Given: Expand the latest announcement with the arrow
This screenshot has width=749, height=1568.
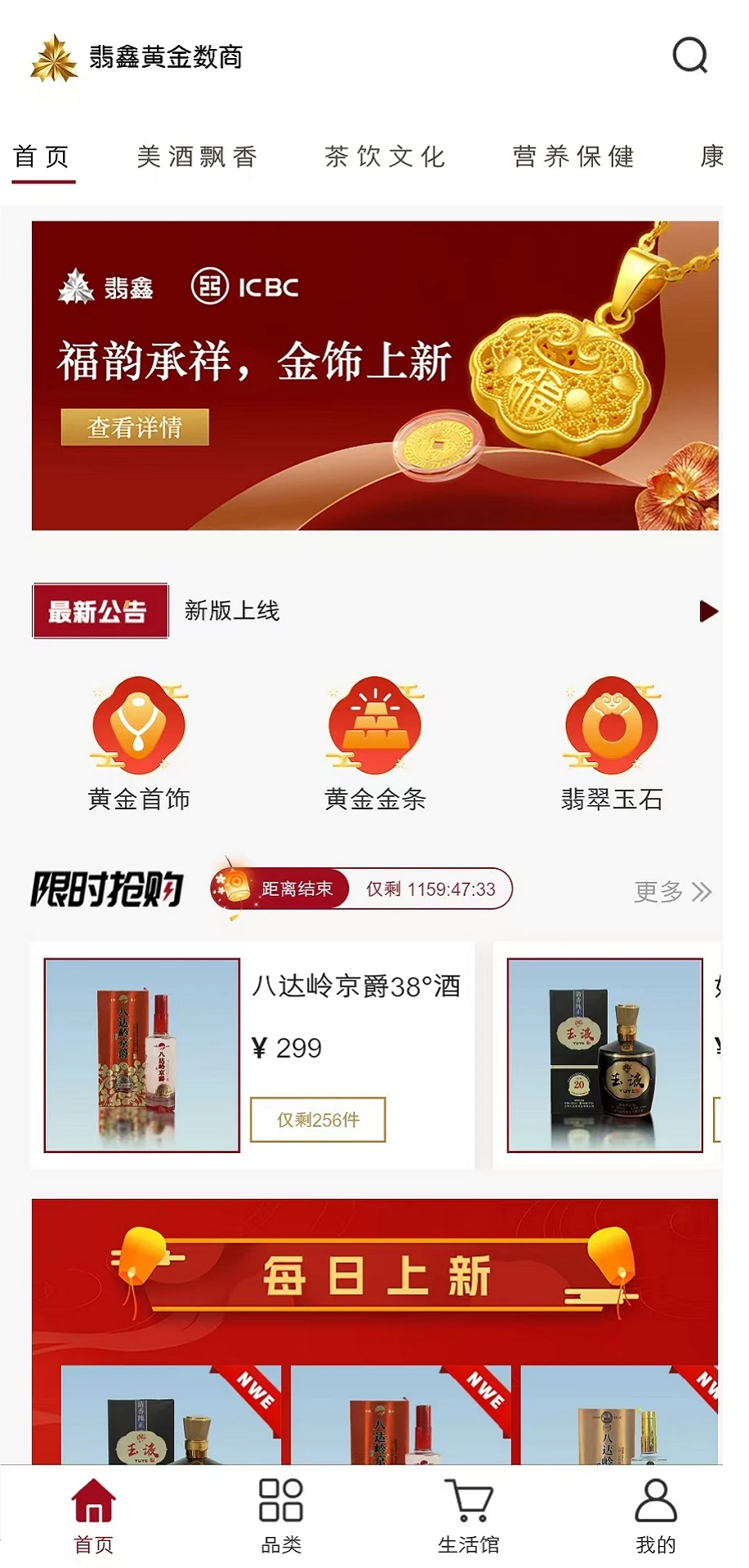Looking at the screenshot, I should [x=706, y=610].
